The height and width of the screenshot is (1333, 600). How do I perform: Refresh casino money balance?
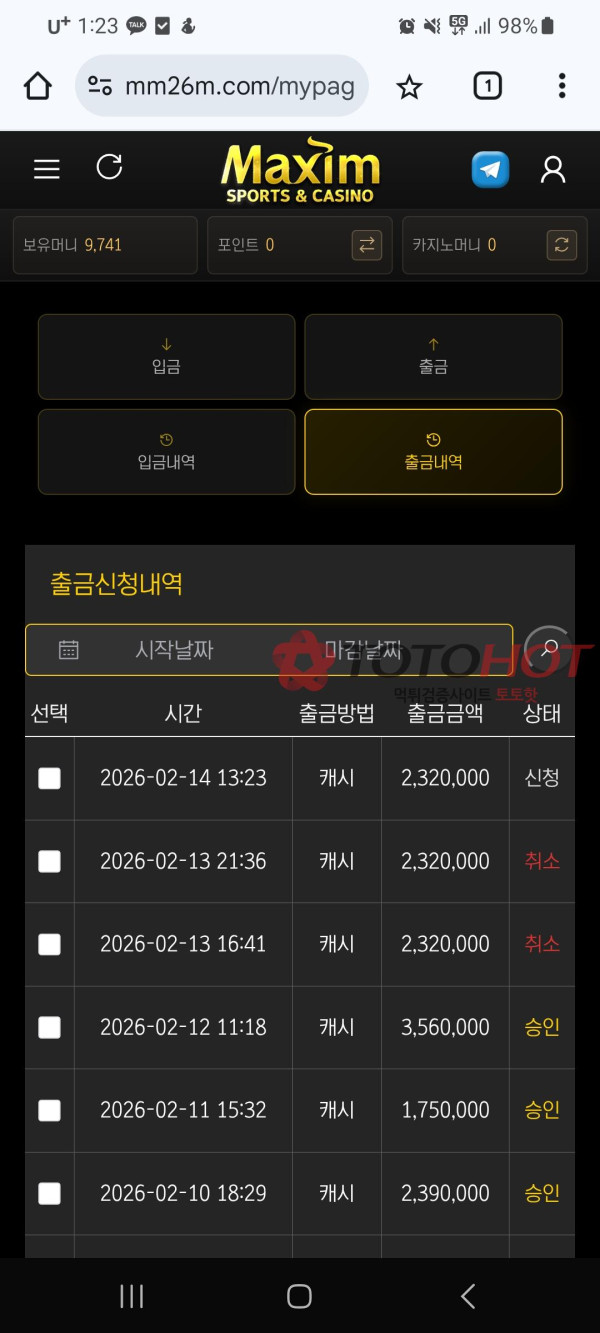click(x=562, y=245)
